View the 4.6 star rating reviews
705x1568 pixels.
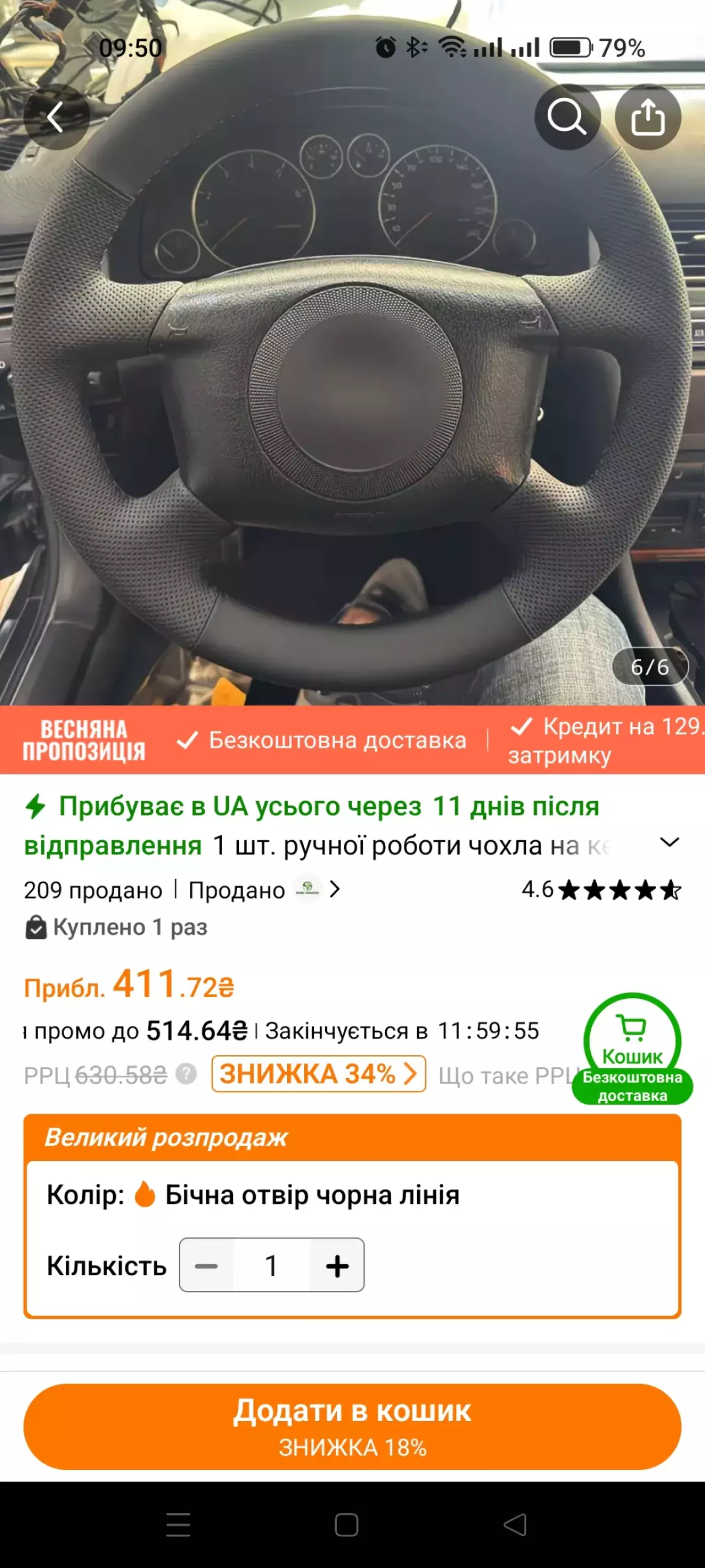601,890
